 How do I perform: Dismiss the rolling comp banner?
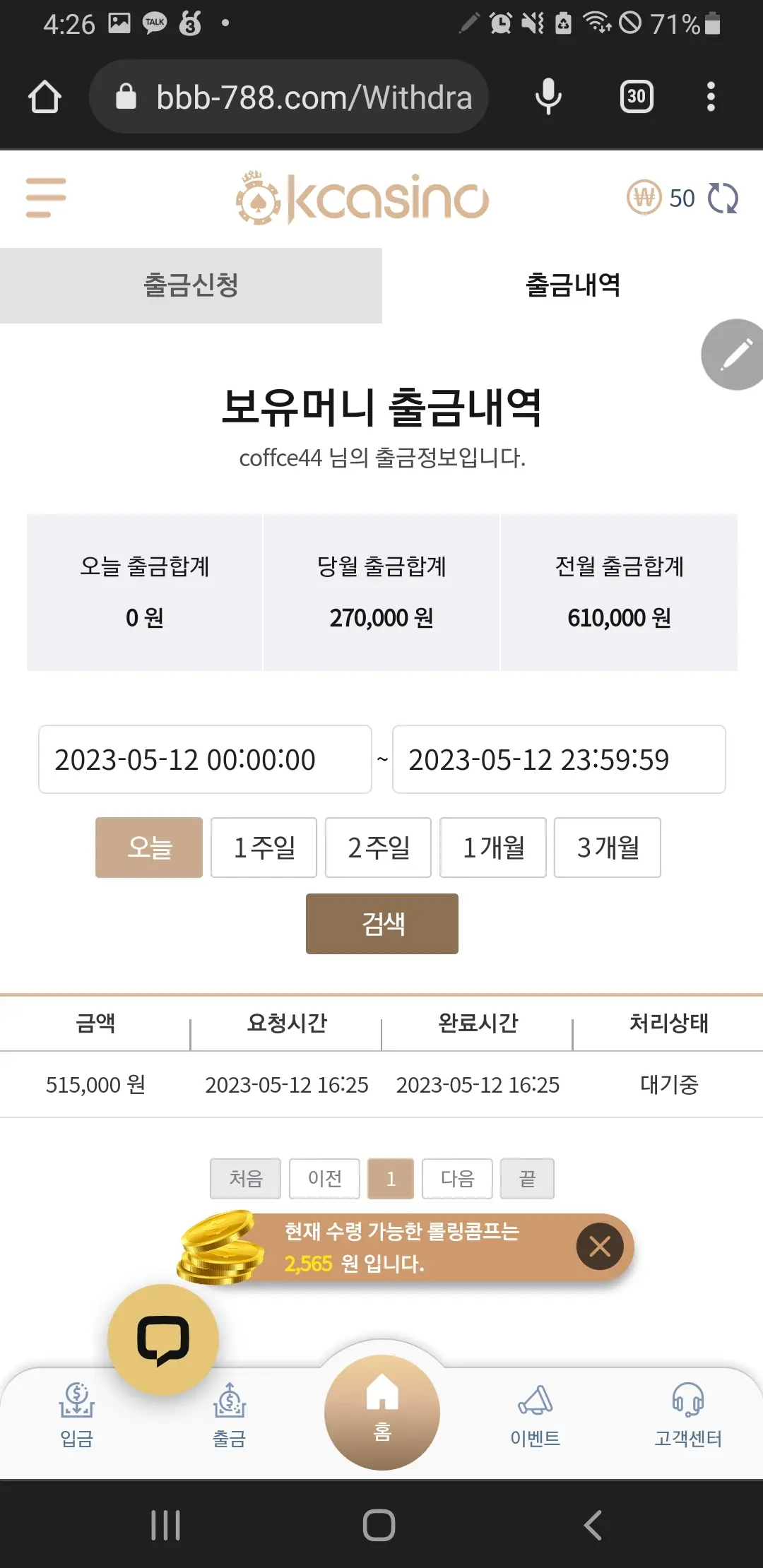[600, 1247]
